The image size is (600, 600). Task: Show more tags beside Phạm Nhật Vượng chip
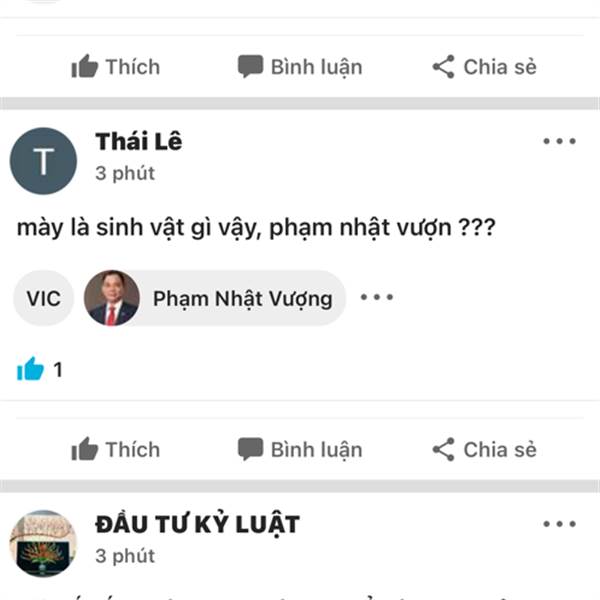(377, 298)
